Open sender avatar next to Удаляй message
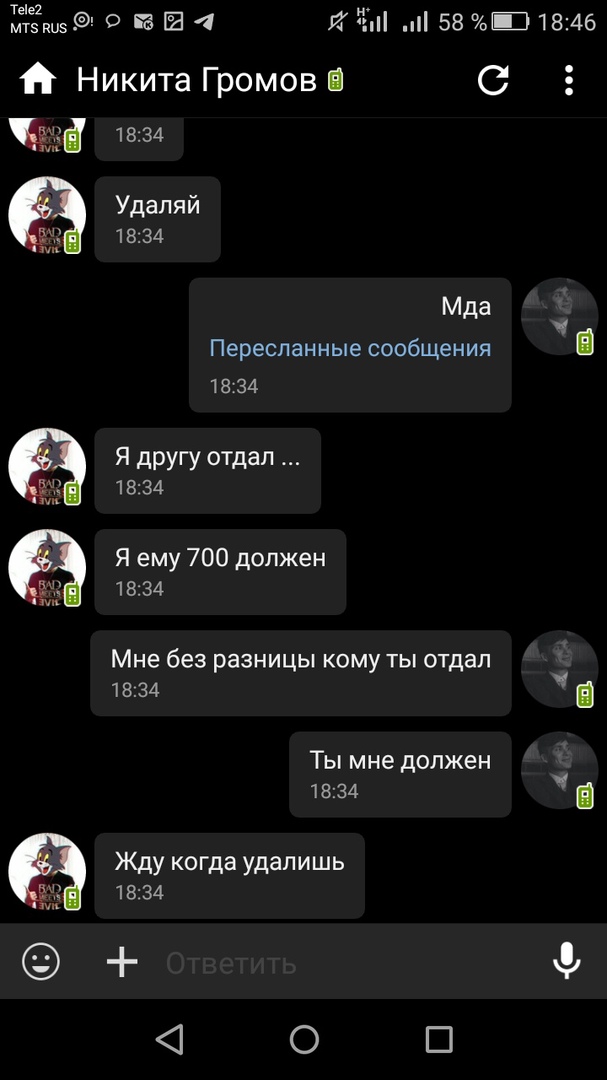 tap(46, 215)
